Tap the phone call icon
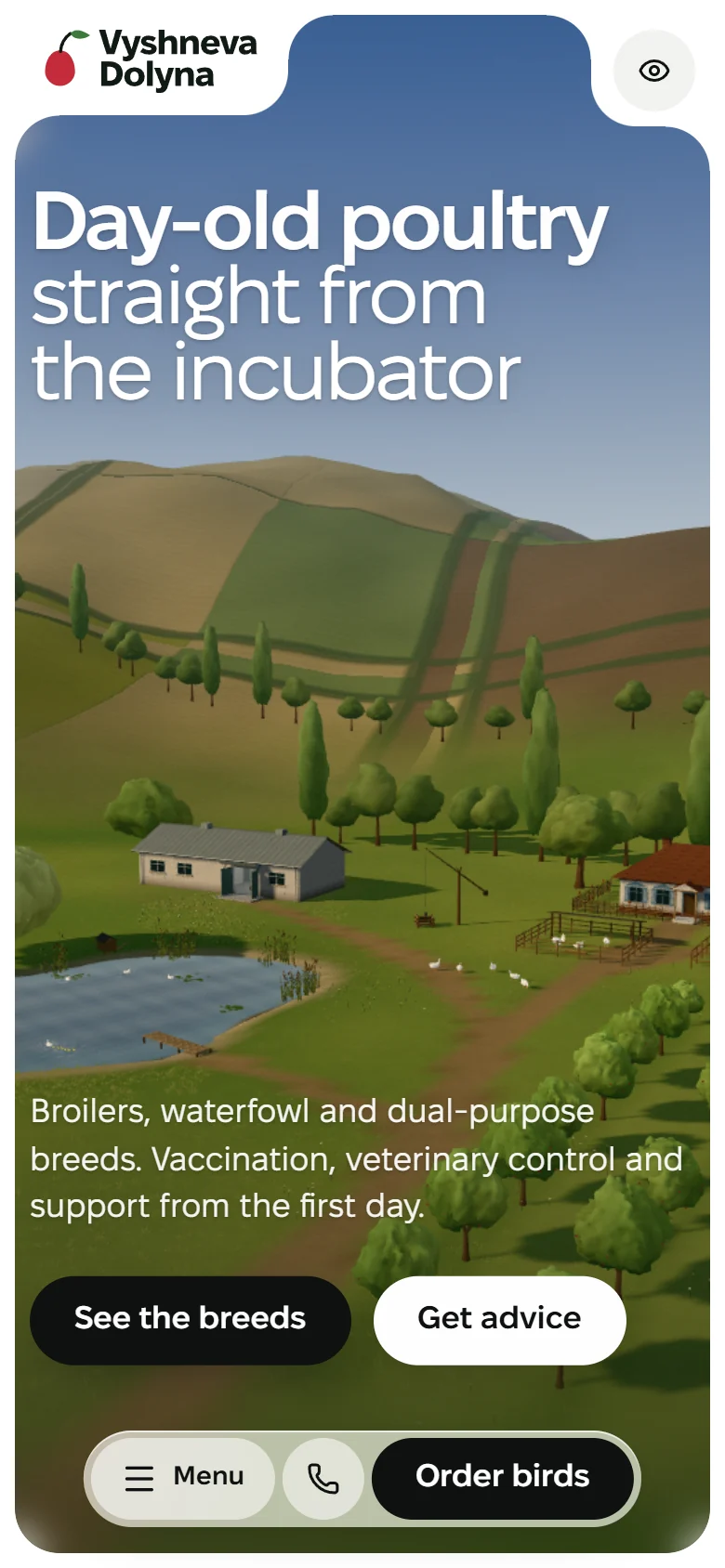The image size is (725, 1568). pos(323,1478)
